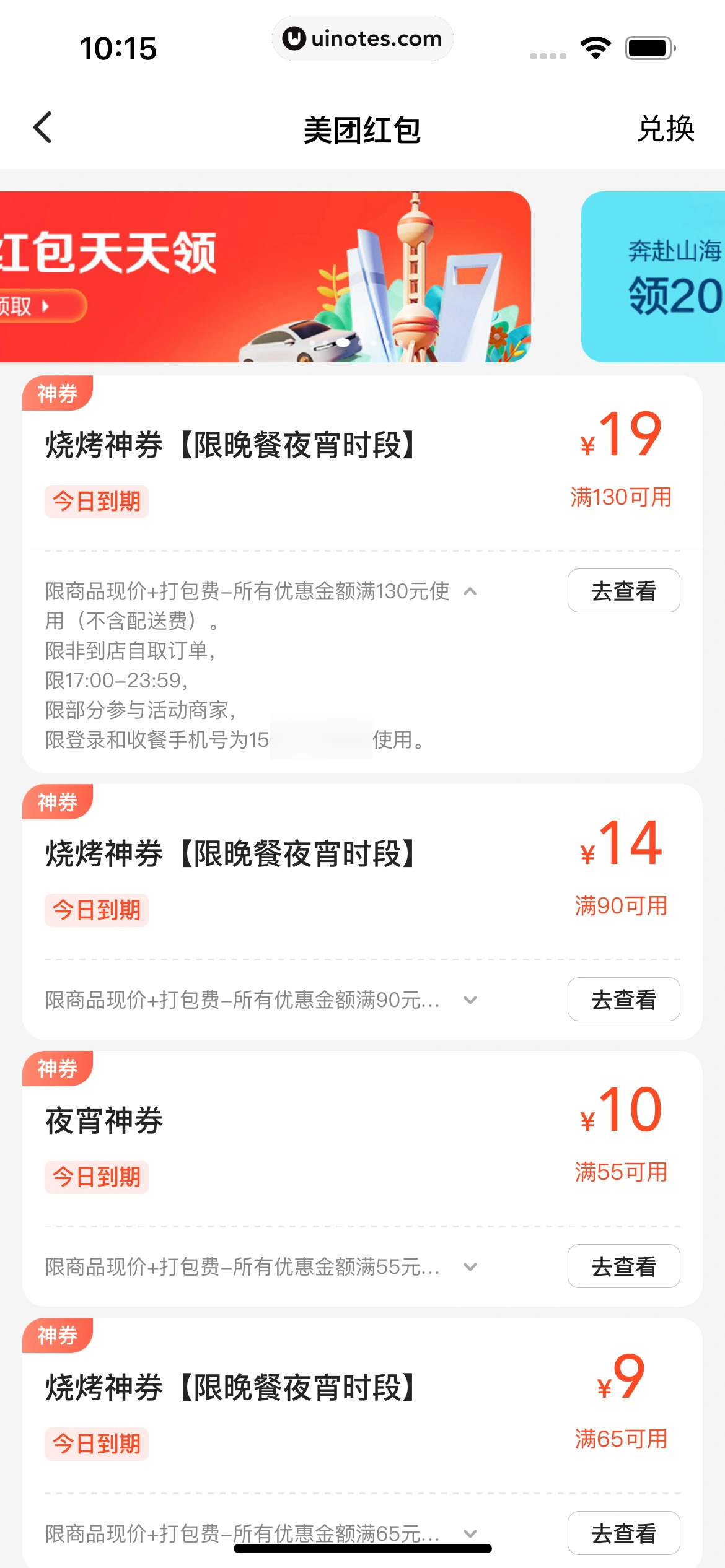Click the back arrow icon
The image size is (725, 1568).
click(42, 128)
